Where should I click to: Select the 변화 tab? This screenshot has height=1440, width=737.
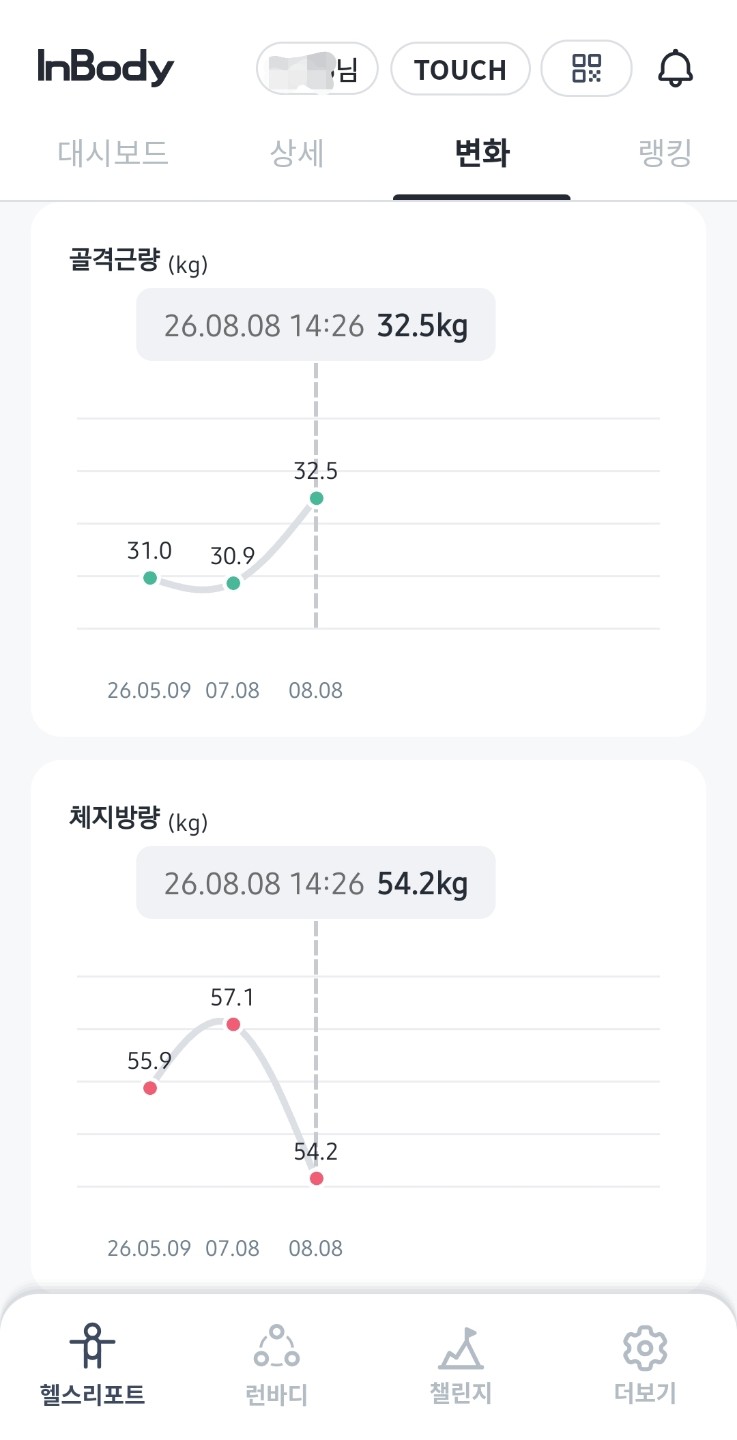tap(482, 154)
